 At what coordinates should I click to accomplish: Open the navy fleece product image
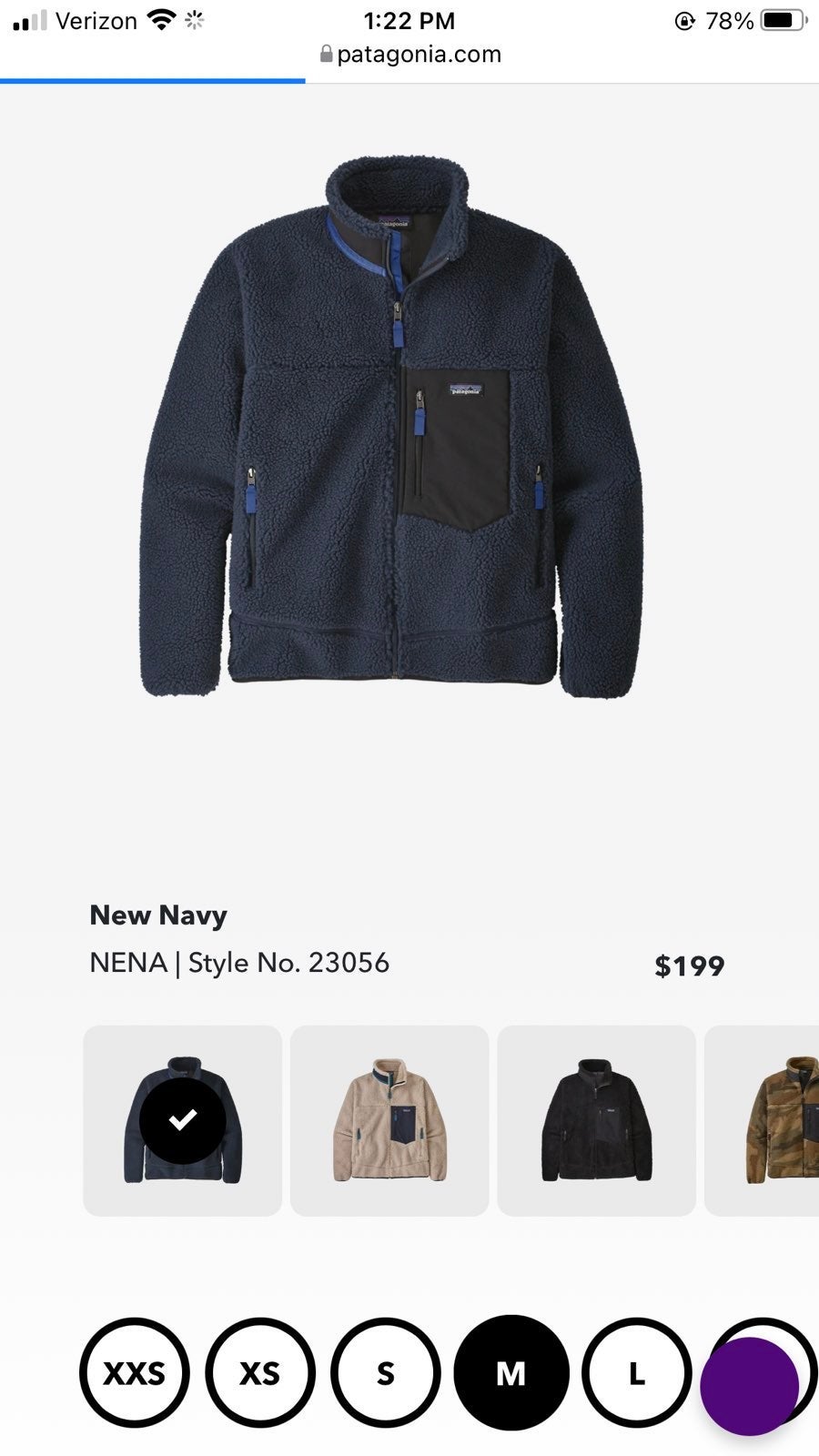click(392, 428)
